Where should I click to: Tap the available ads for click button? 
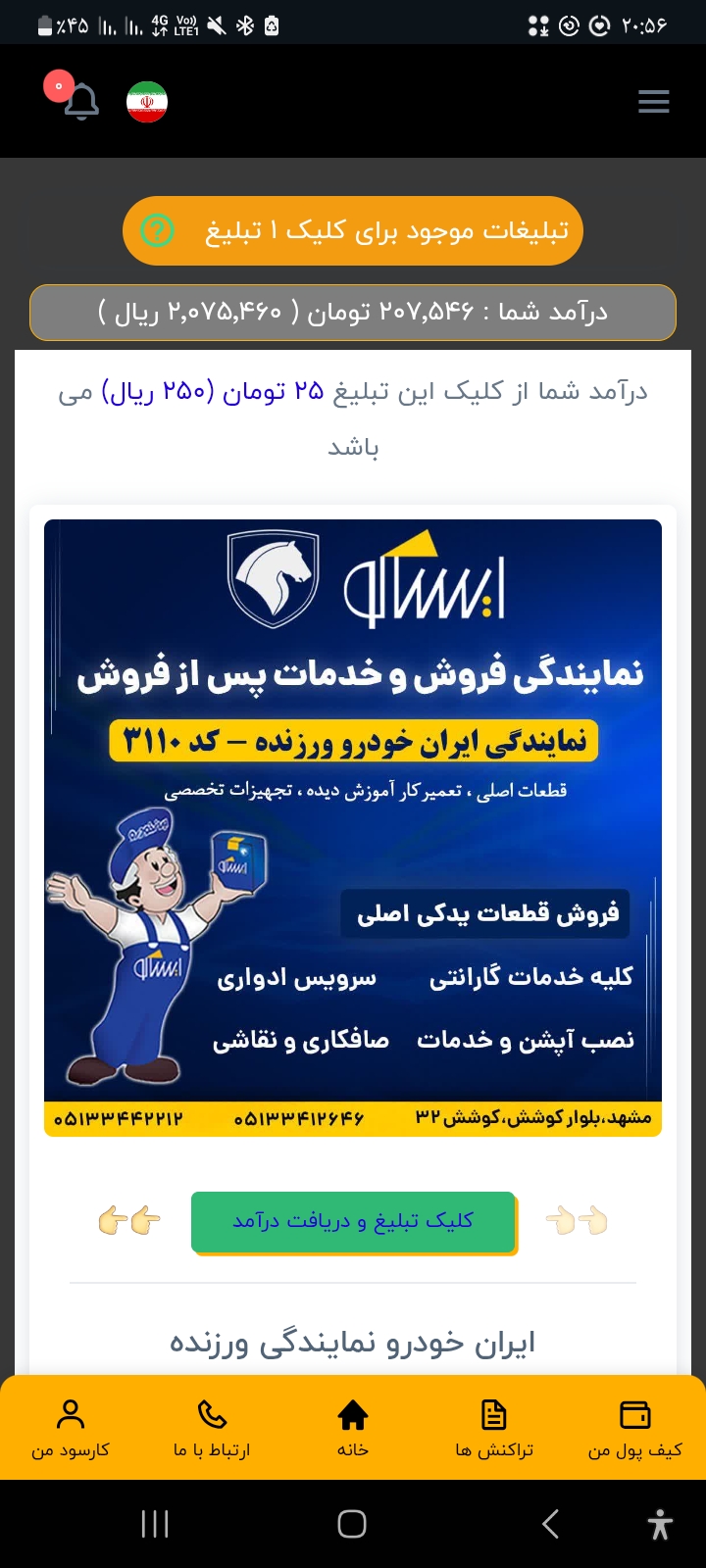[353, 231]
